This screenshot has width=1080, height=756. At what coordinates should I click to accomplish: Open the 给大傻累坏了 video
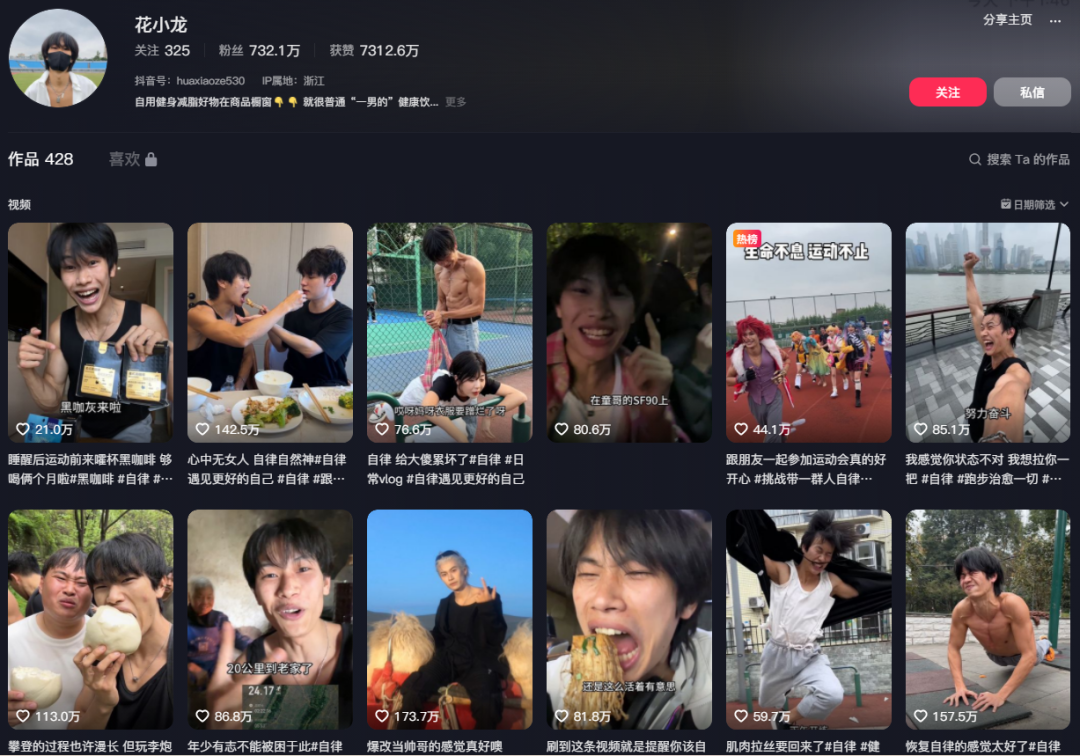click(x=449, y=332)
